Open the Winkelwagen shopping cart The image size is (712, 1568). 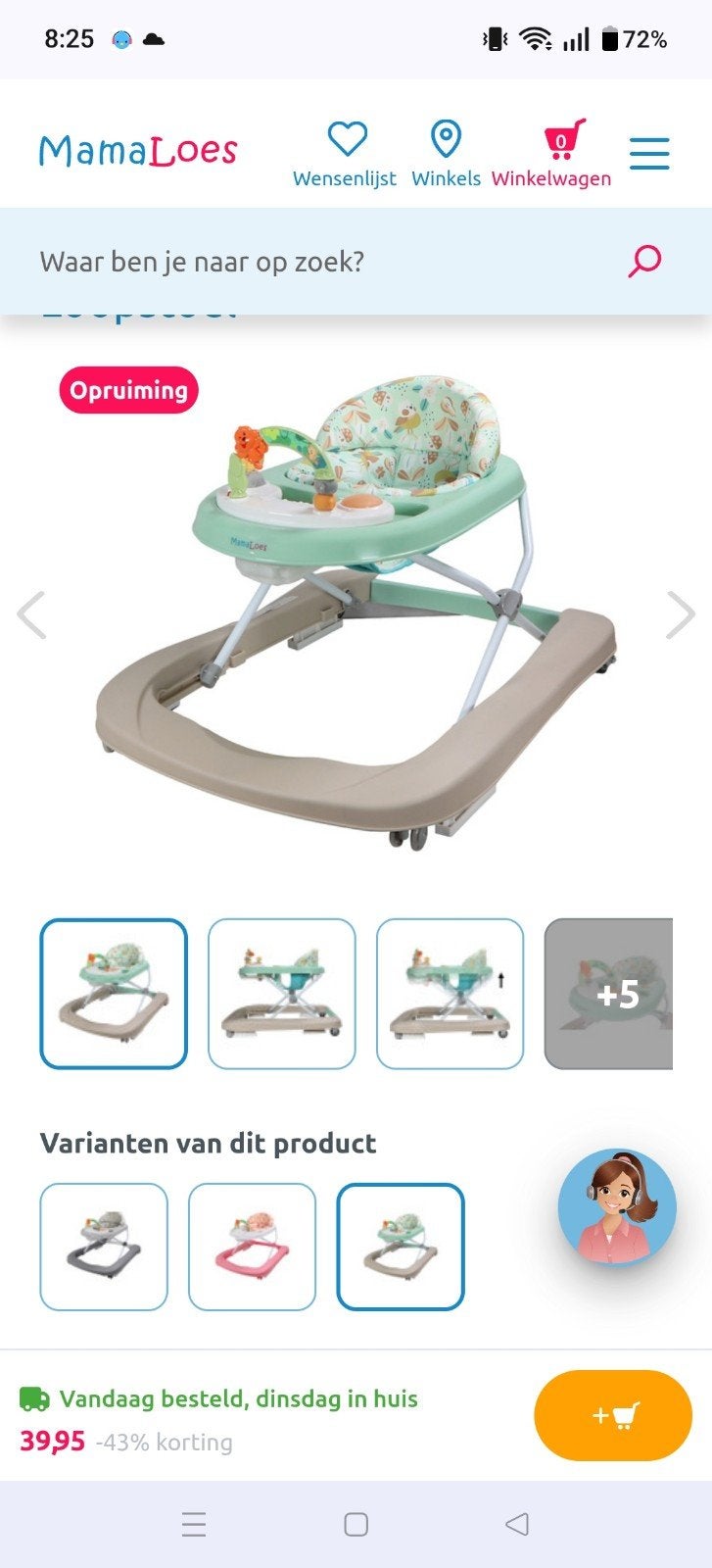coord(551,154)
